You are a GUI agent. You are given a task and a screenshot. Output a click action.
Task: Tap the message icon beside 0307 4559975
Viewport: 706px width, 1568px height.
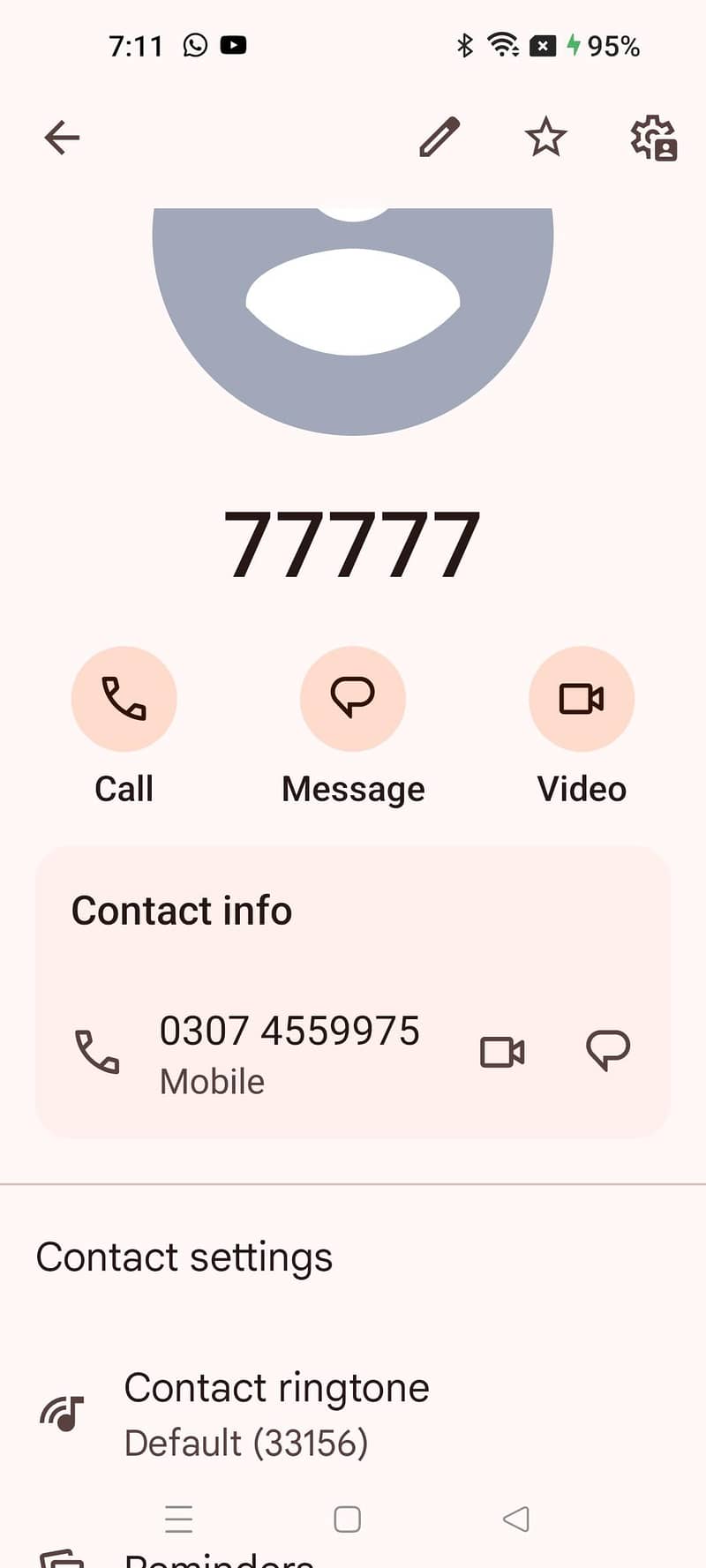608,1050
